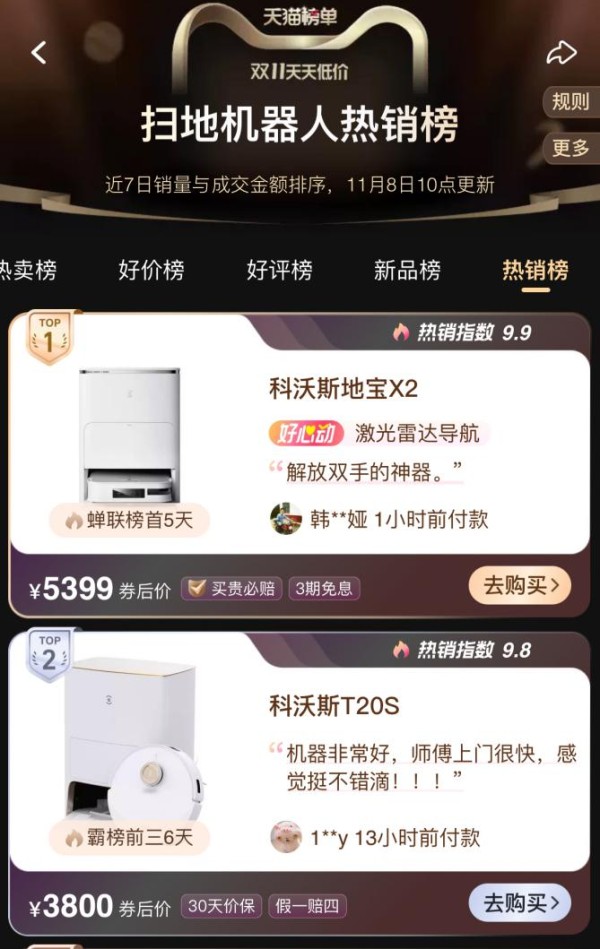The image size is (600, 949).
Task: Select the 热销榜 tab
Action: point(535,270)
